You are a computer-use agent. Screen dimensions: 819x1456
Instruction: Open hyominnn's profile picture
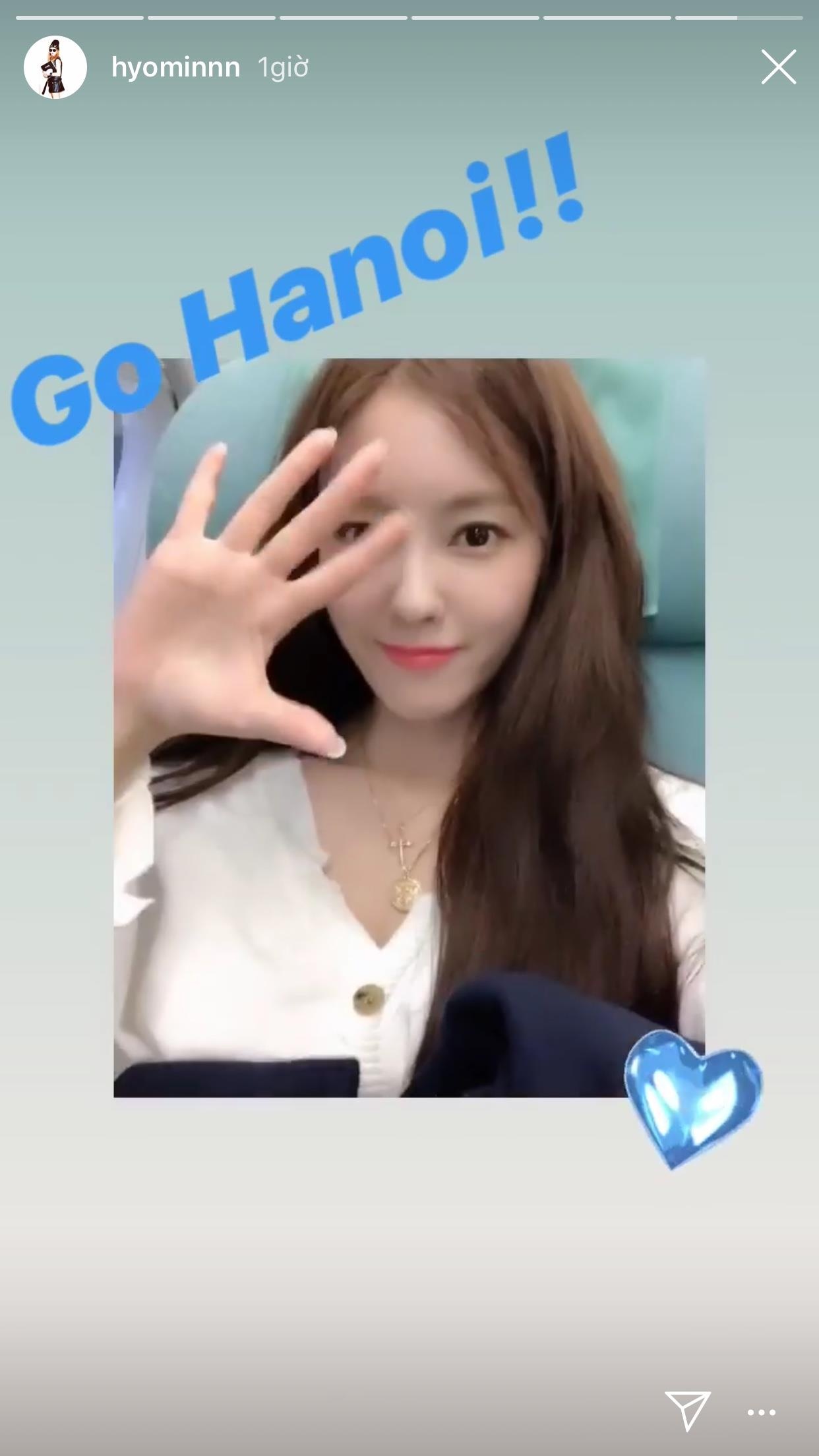pos(55,67)
